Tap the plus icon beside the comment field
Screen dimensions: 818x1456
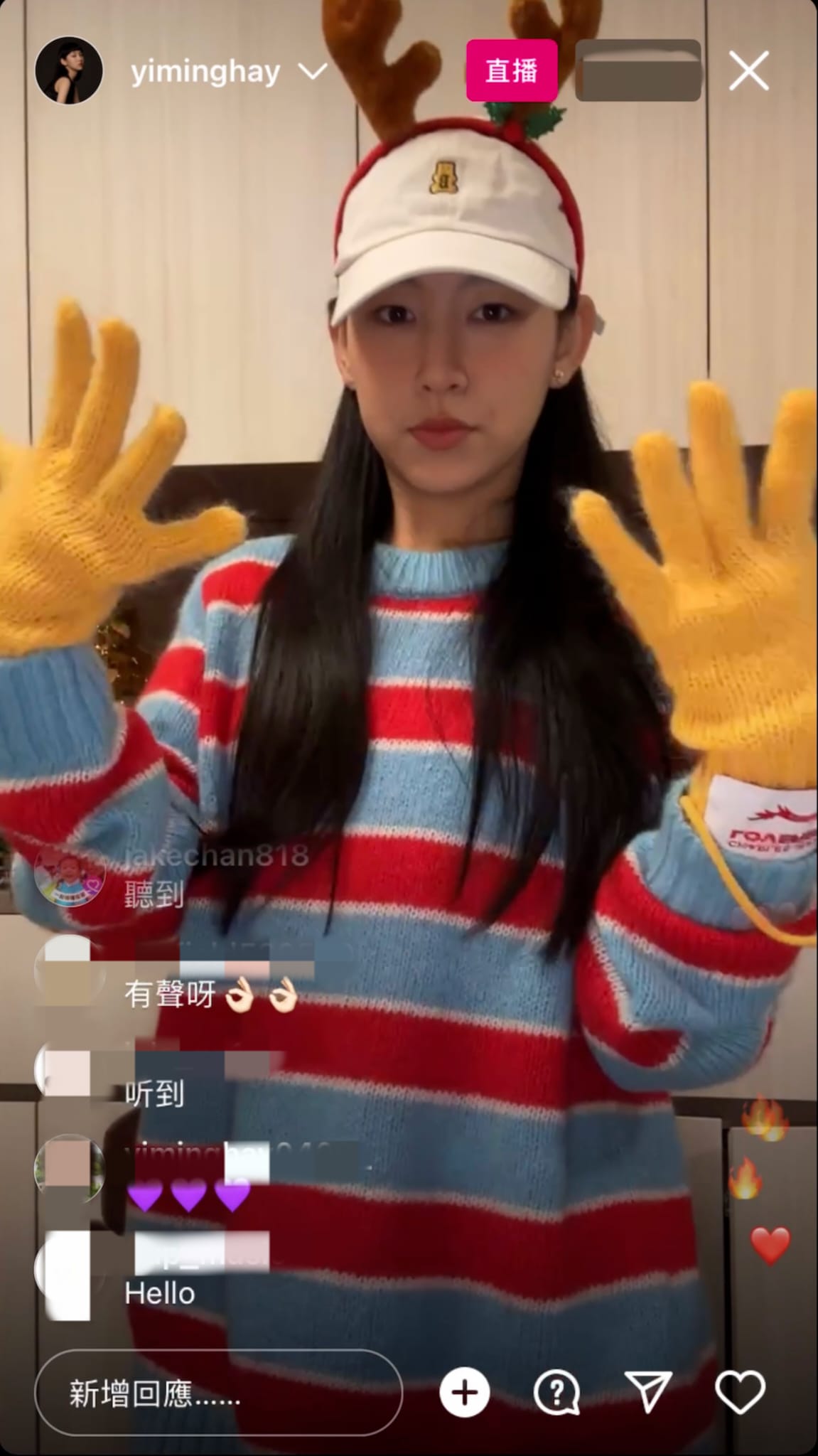tap(464, 1392)
